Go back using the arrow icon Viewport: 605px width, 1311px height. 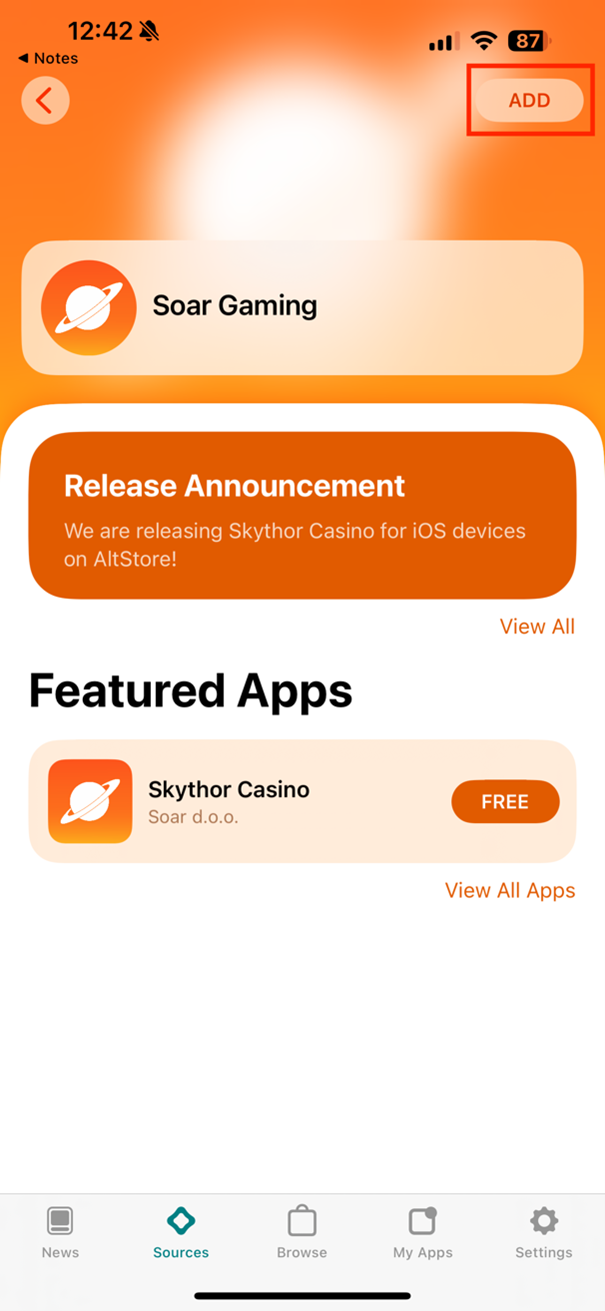coord(45,101)
